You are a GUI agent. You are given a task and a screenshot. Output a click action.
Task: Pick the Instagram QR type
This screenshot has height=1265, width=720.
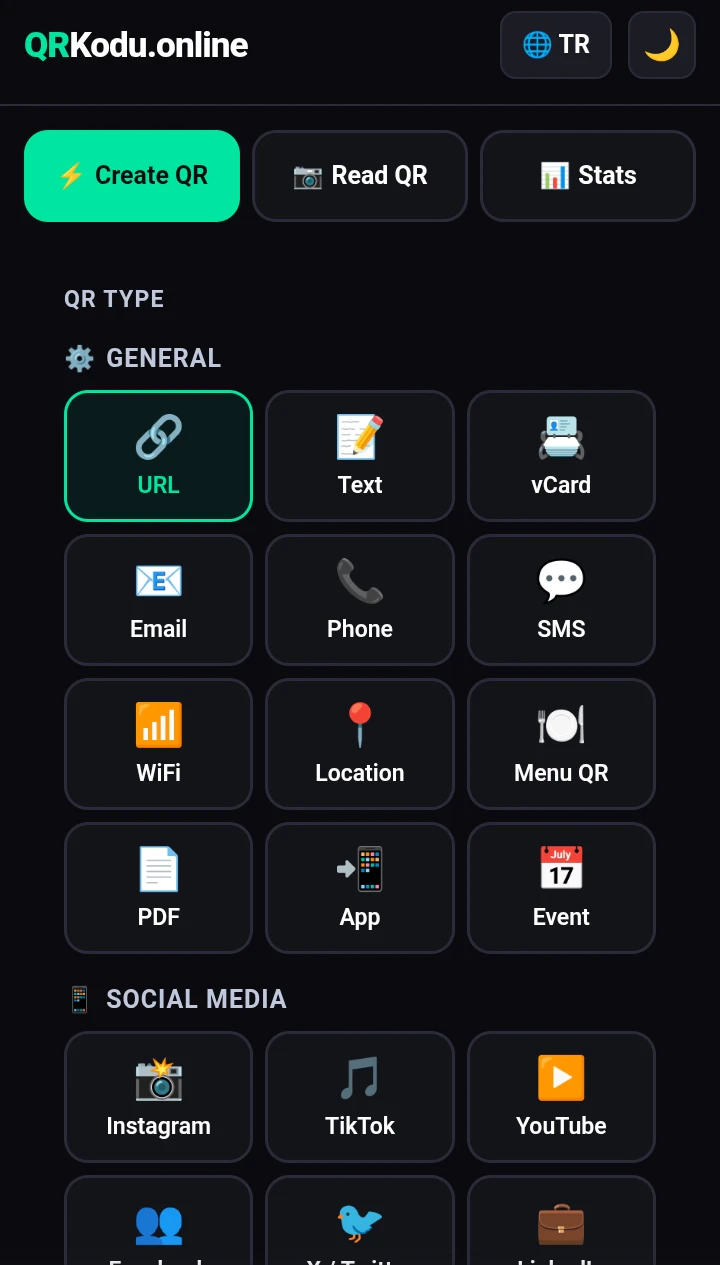pos(158,1097)
